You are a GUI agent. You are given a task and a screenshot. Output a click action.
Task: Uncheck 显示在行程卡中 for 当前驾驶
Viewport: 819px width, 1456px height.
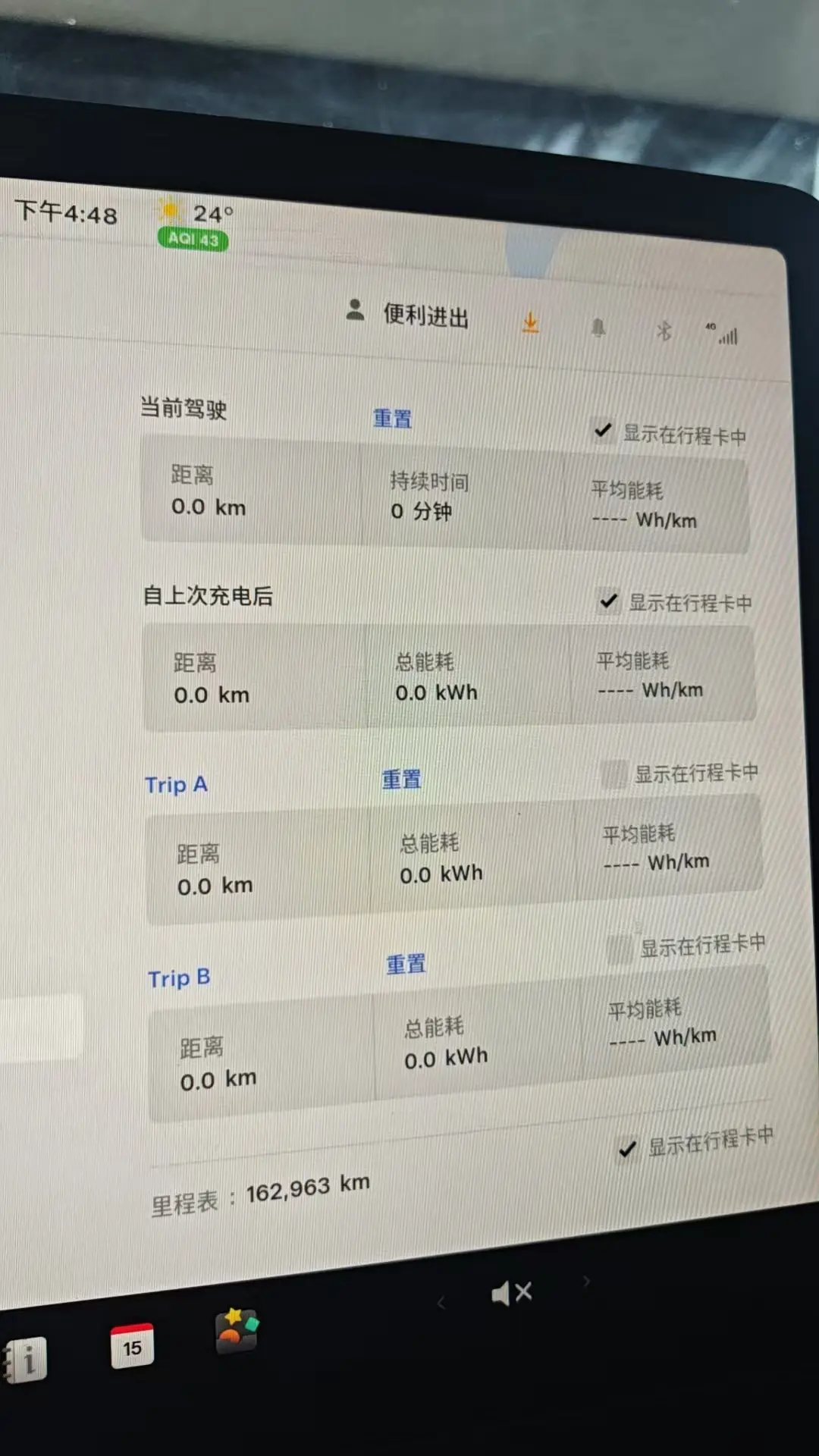coord(604,431)
